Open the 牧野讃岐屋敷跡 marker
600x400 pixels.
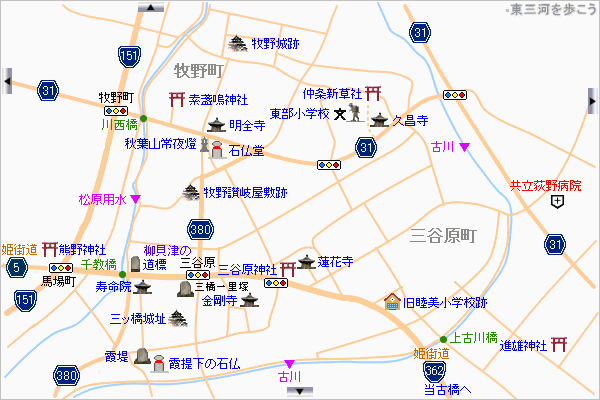(190, 191)
